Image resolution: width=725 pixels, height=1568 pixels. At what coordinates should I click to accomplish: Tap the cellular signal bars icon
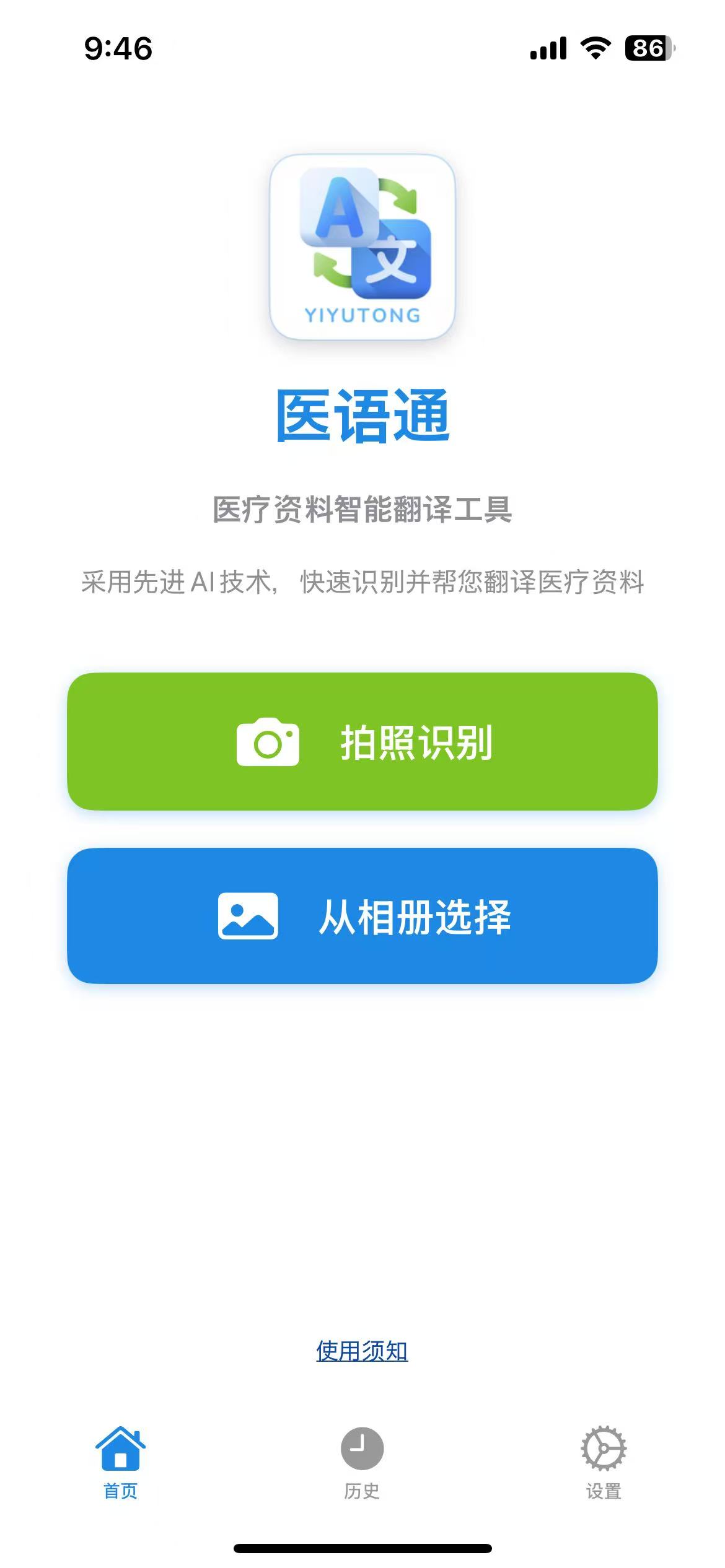point(549,49)
